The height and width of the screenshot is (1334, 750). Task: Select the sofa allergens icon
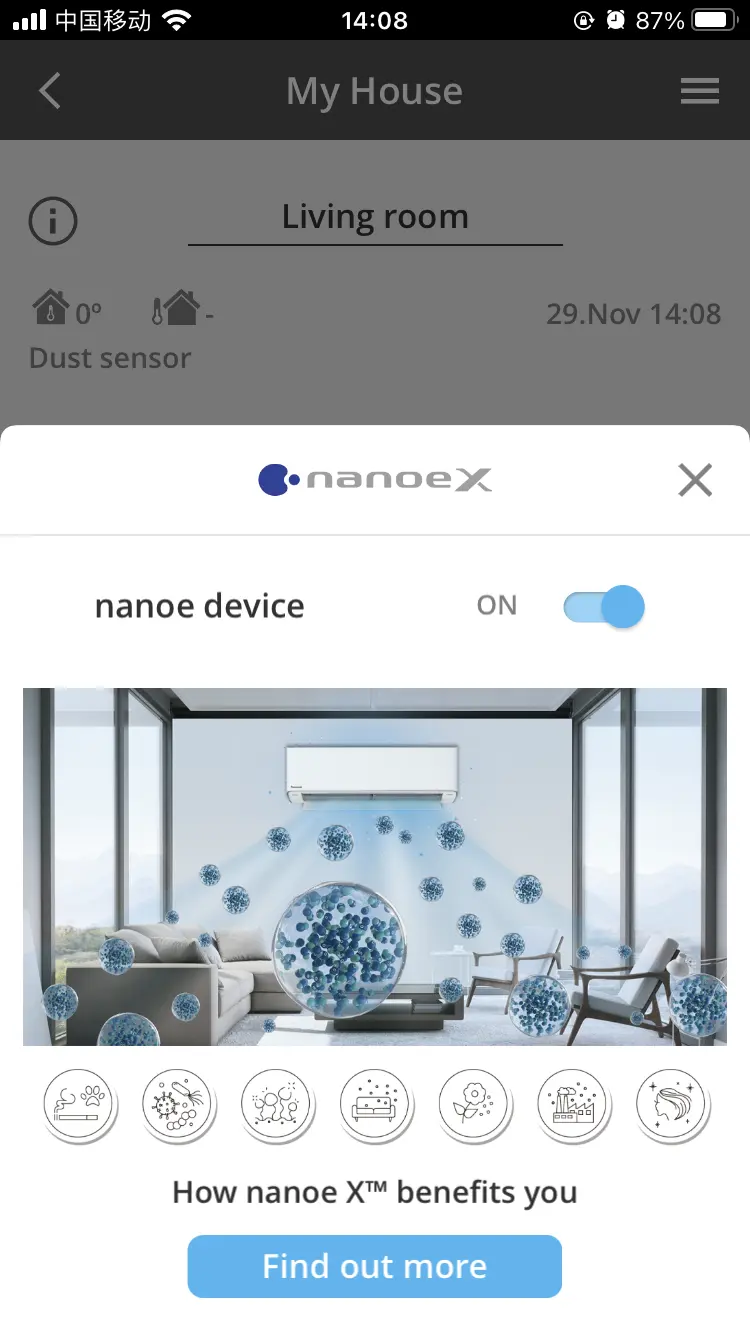pyautogui.click(x=376, y=1107)
